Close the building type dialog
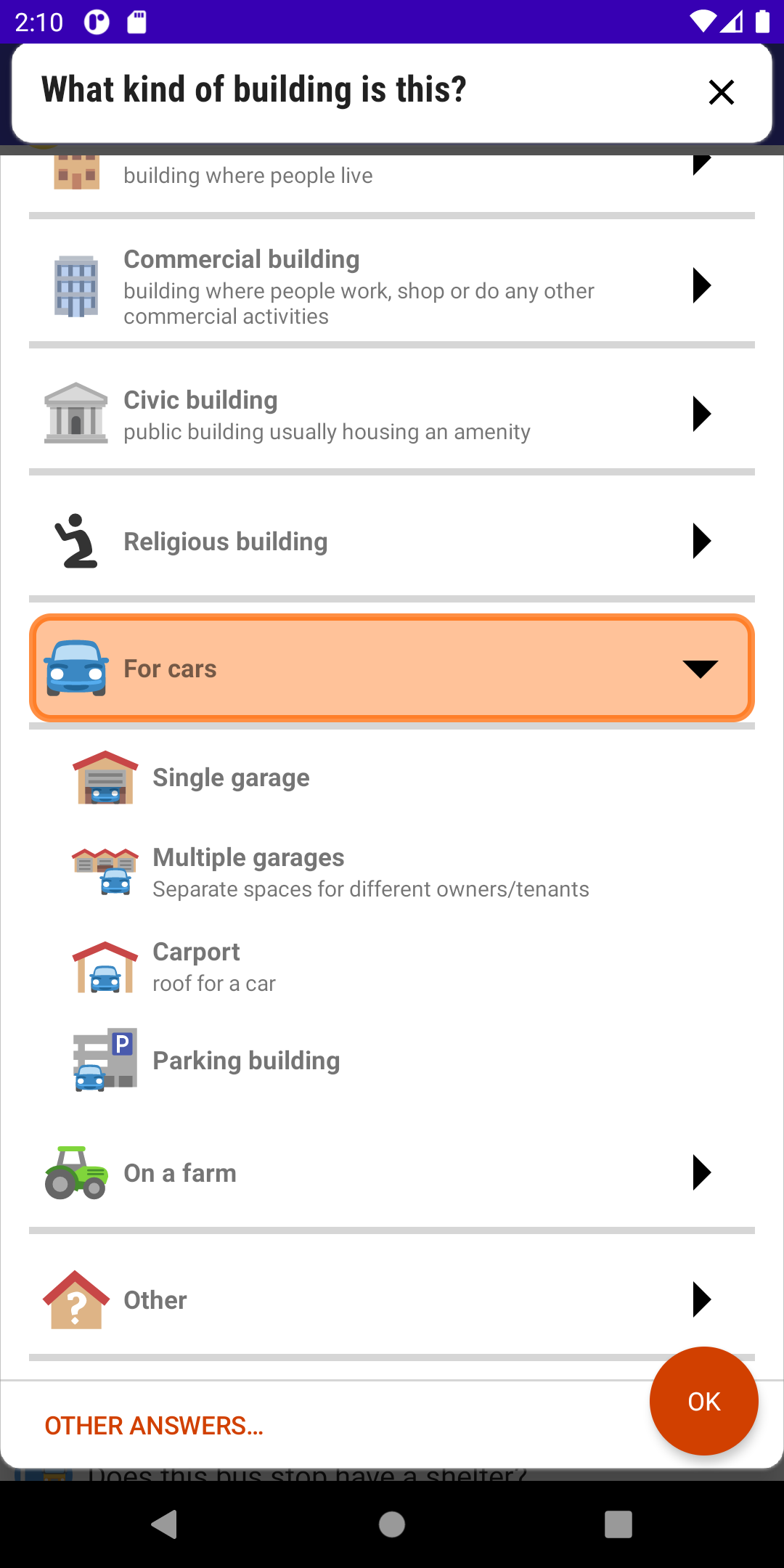 pyautogui.click(x=721, y=92)
